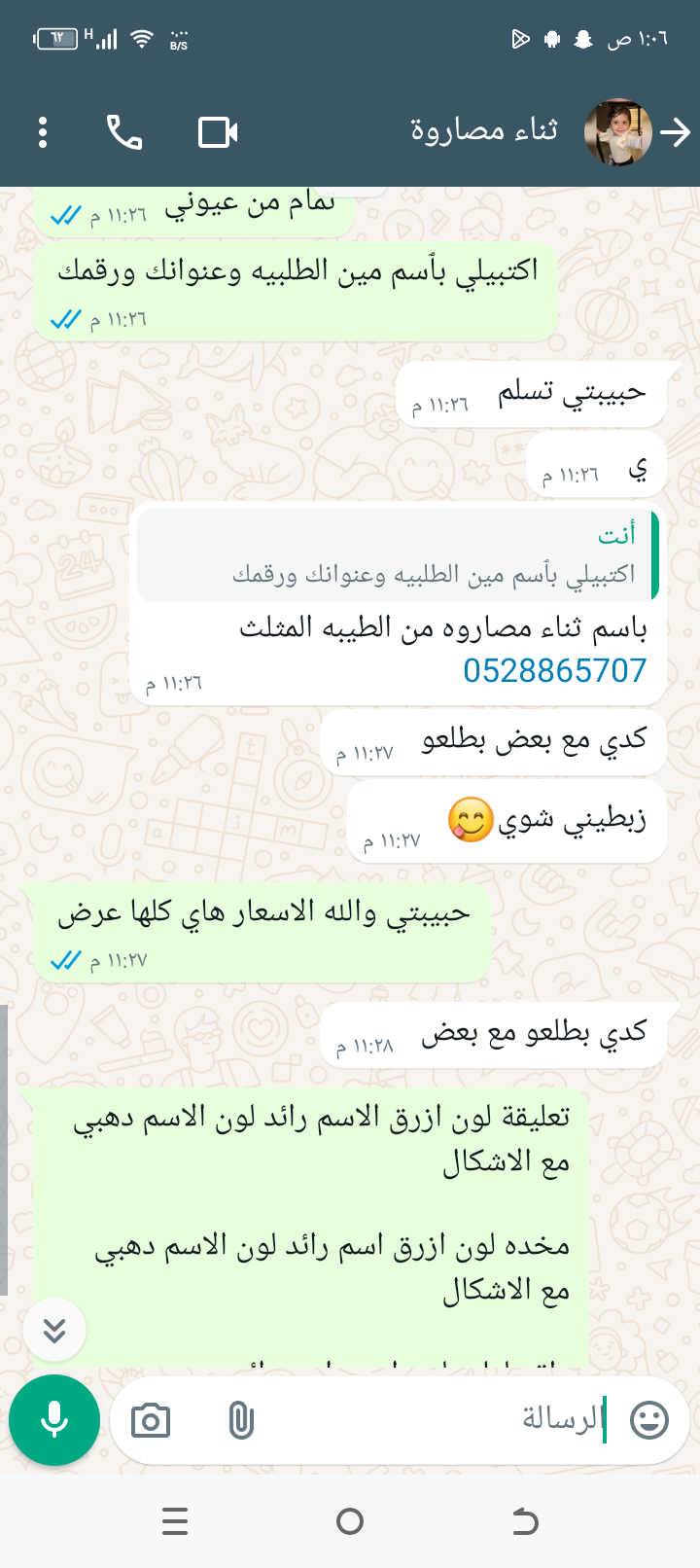Open the system recent apps button
The image size is (700, 1568).
[x=175, y=1521]
